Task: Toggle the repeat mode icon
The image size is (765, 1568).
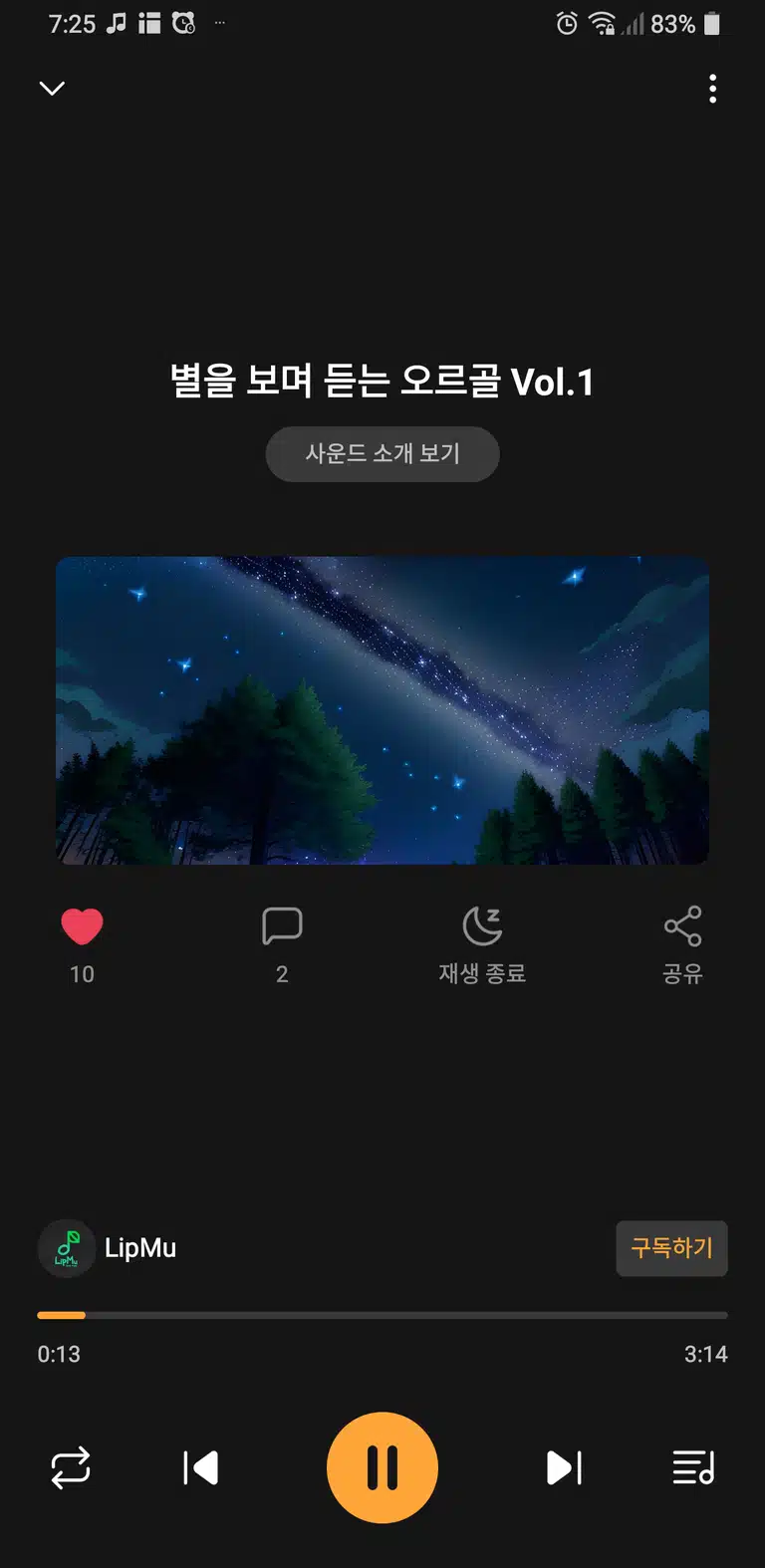Action: click(x=71, y=1468)
